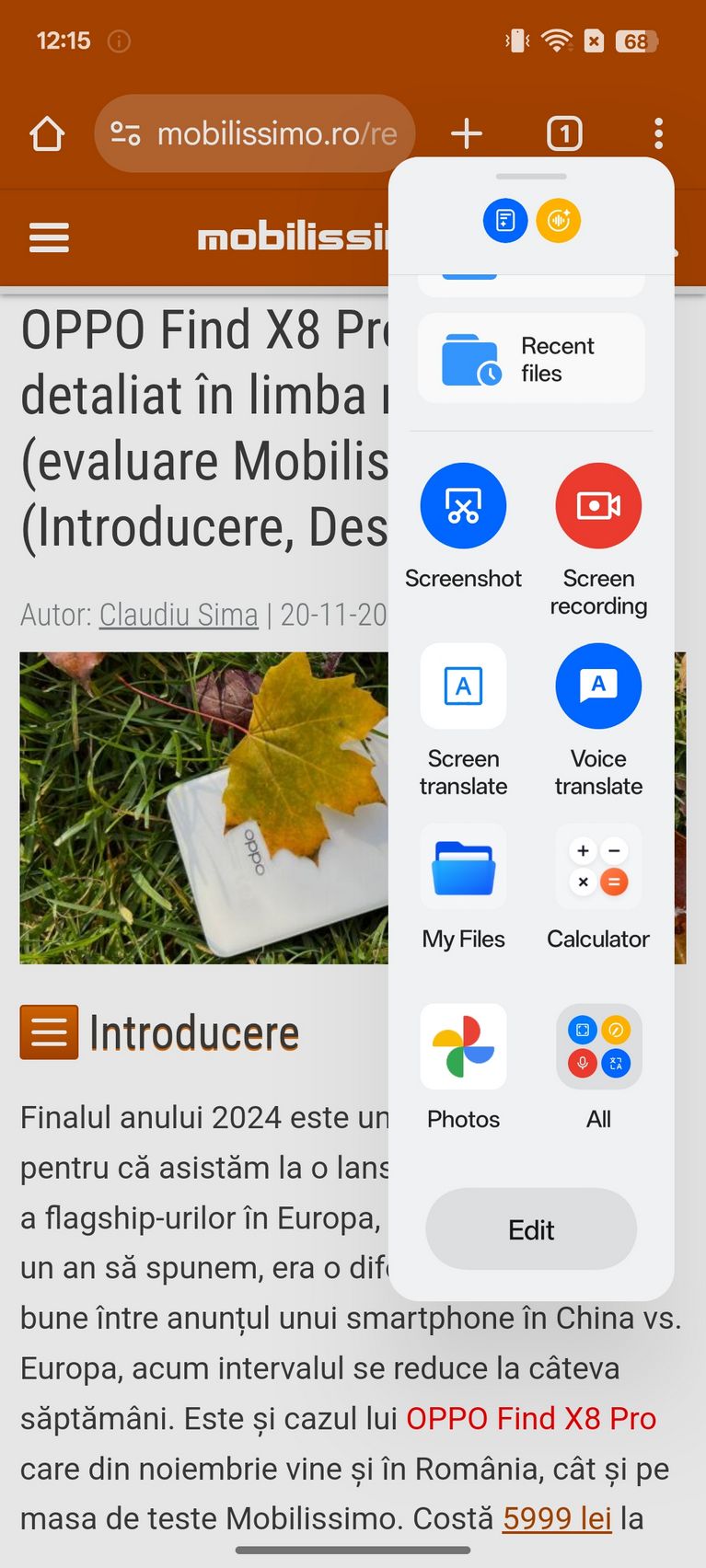
Task: Go to the browser home page
Action: (x=47, y=134)
